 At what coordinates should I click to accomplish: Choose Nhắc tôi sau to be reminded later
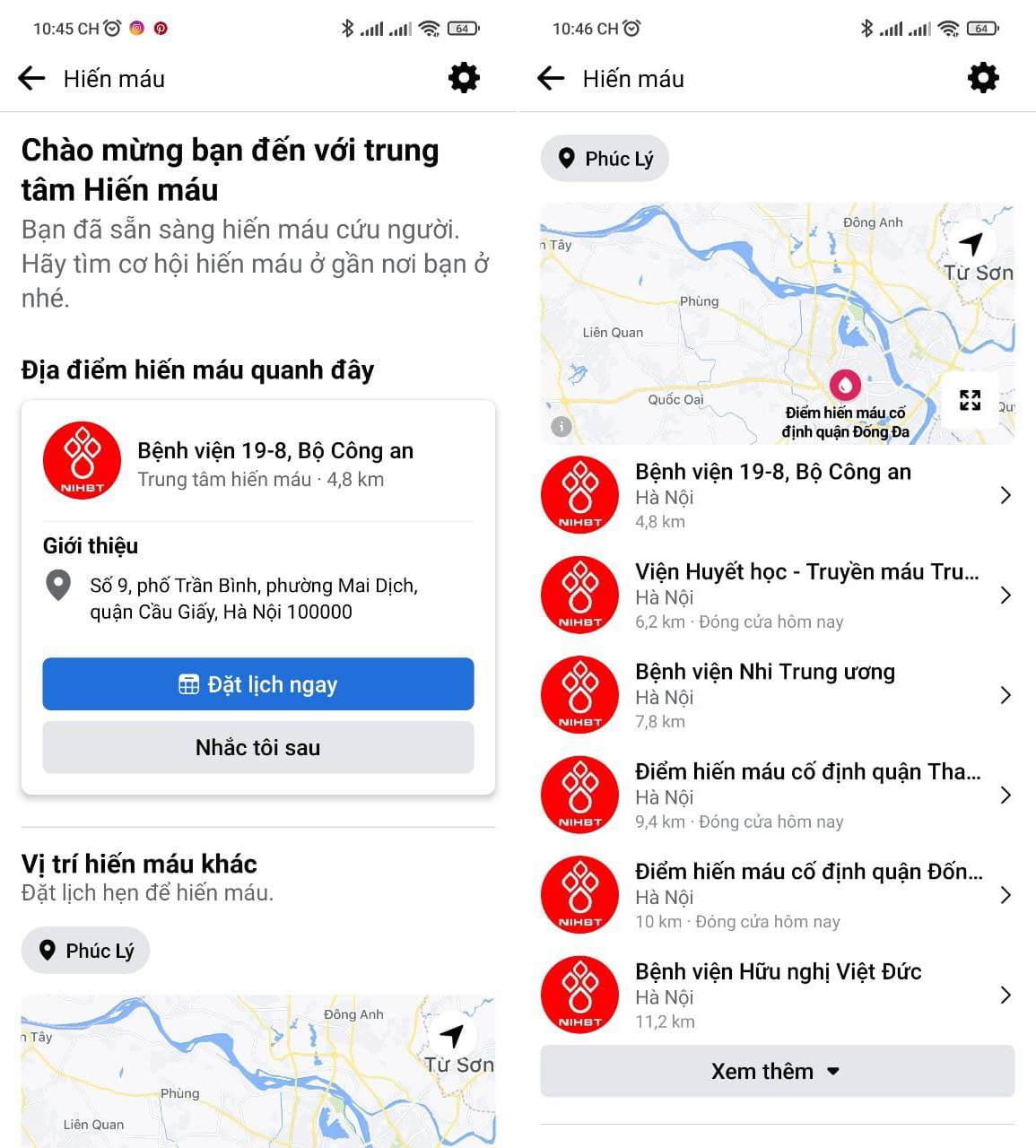(258, 747)
